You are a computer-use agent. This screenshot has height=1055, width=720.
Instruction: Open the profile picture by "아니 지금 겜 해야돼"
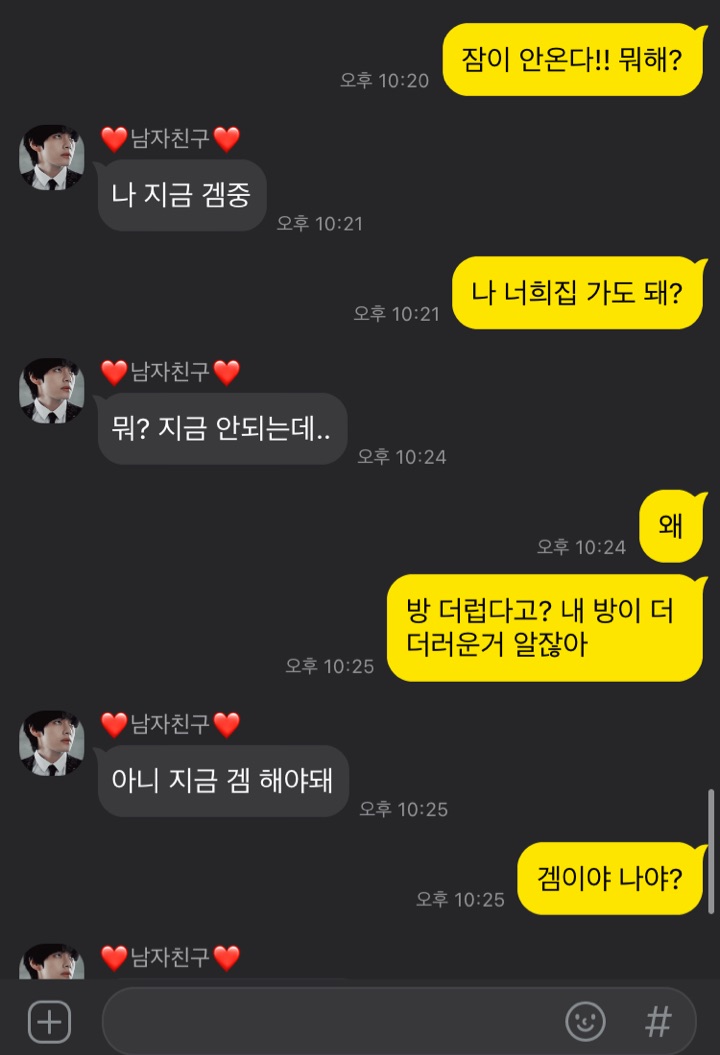52,743
